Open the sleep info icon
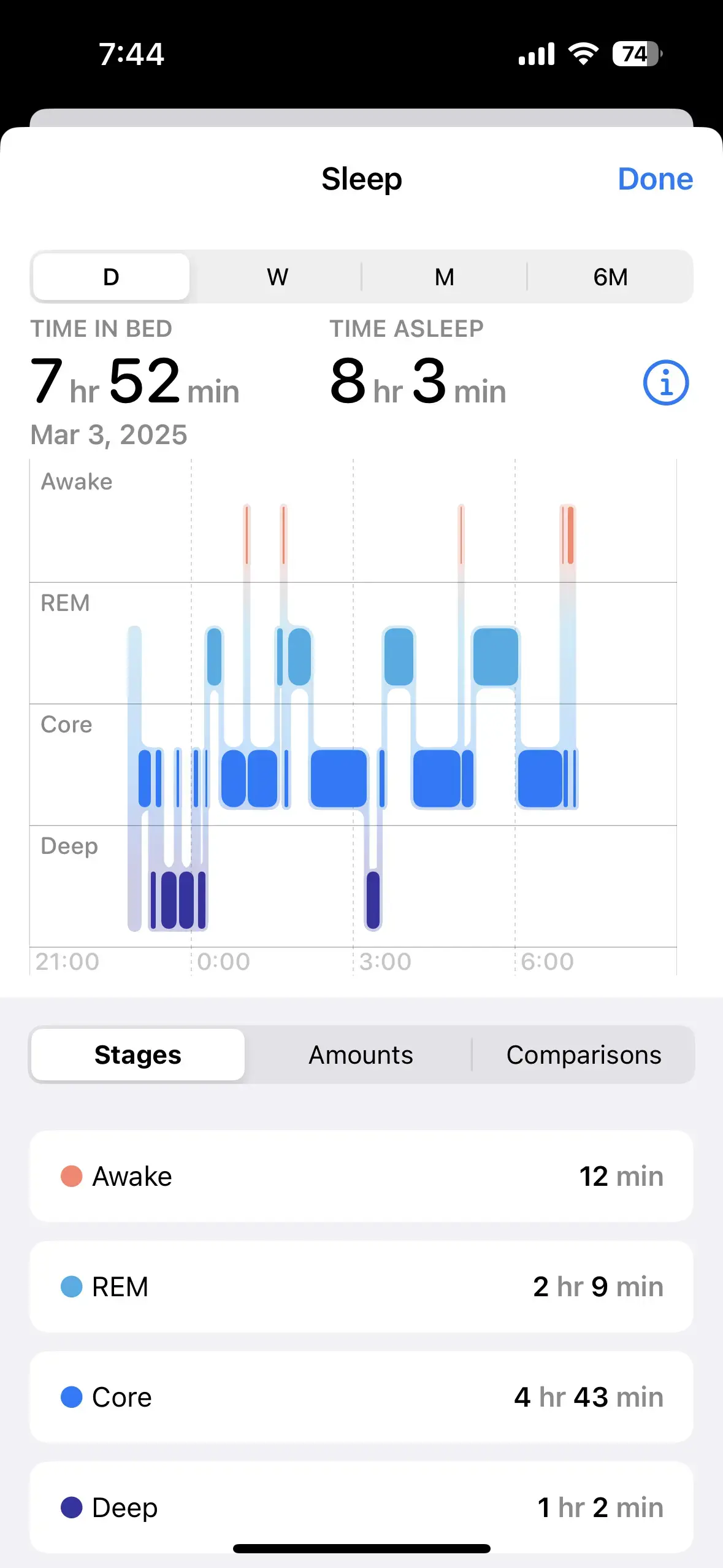723x1568 pixels. point(666,383)
